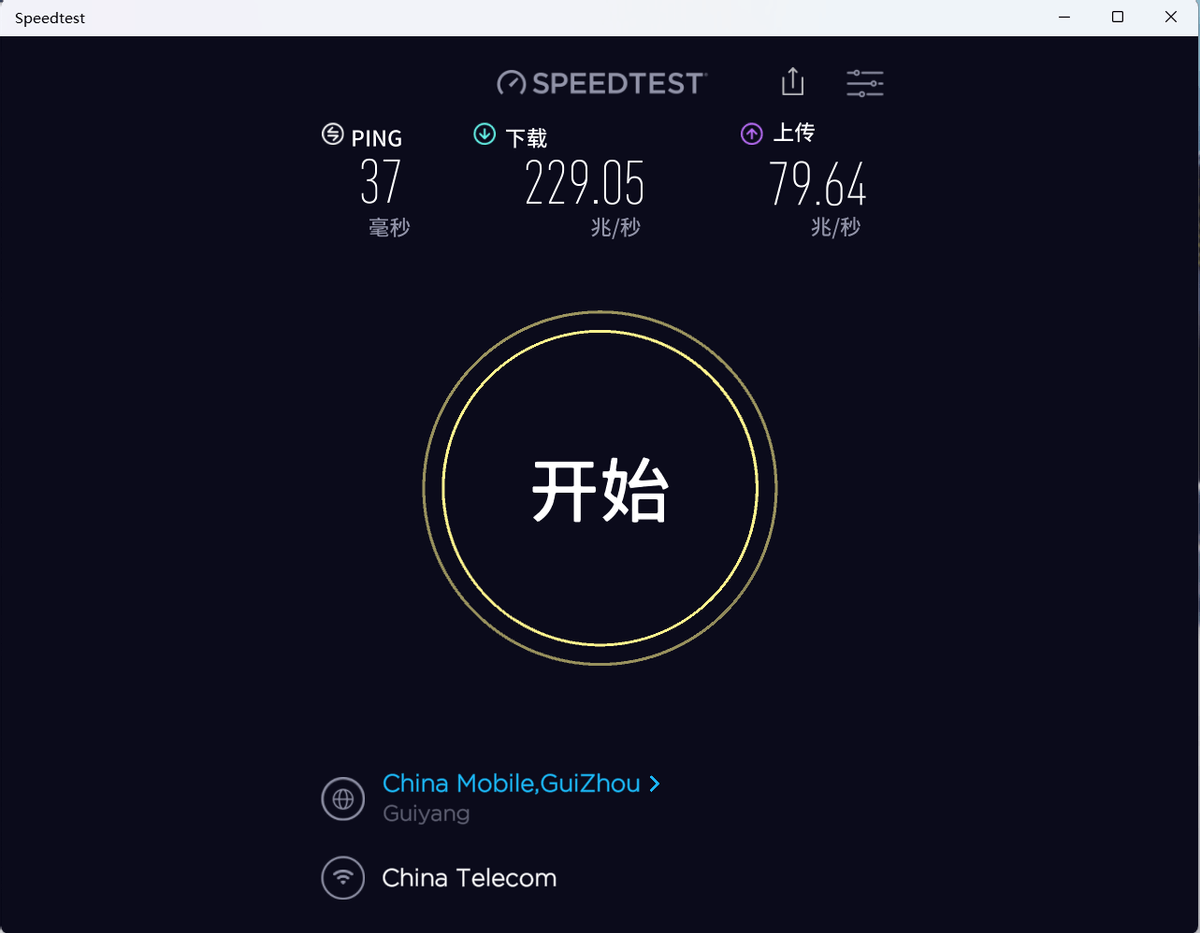Screen dimensions: 1200x933
Task: Close the Speedtest window
Action: tap(1170, 17)
